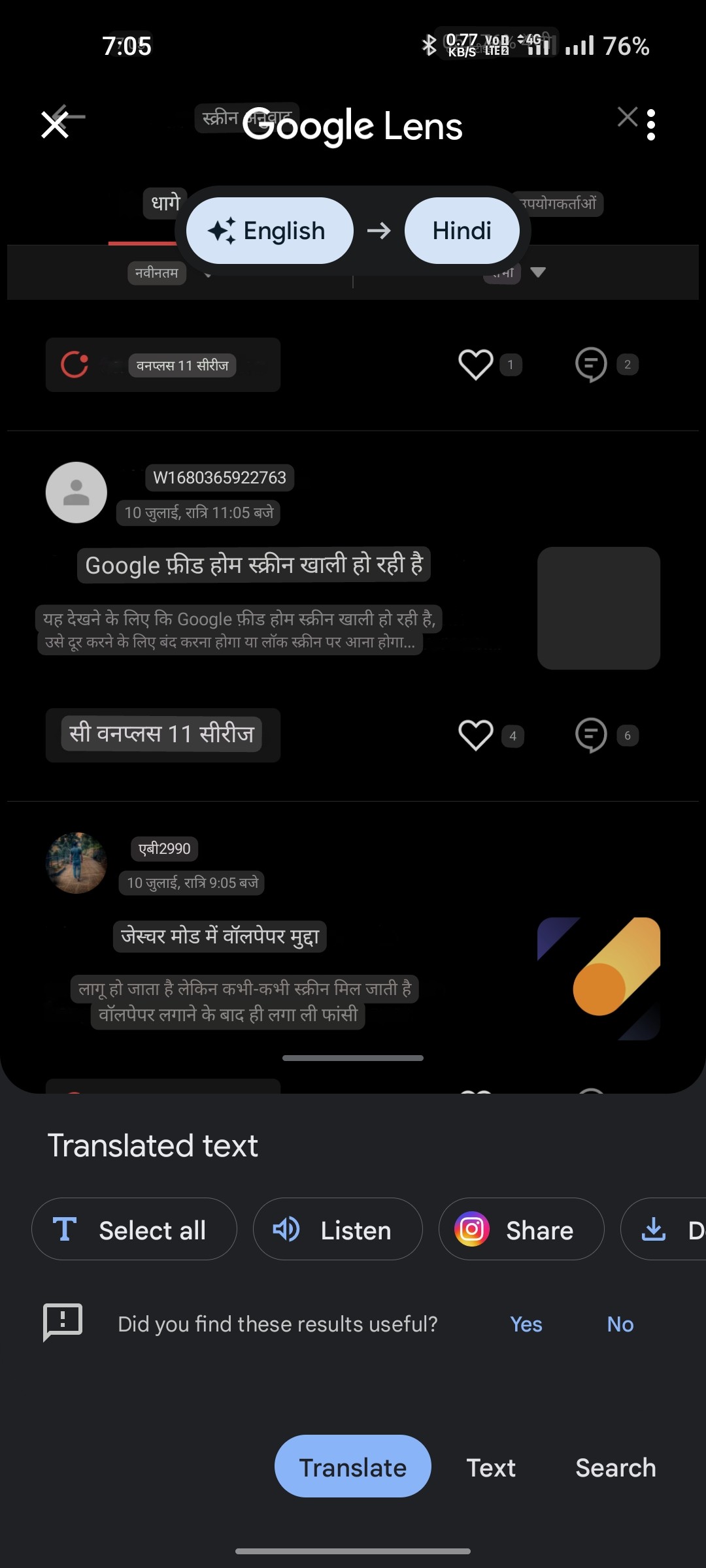
Task: Tap the arrow between English and Hindi
Action: tap(380, 231)
